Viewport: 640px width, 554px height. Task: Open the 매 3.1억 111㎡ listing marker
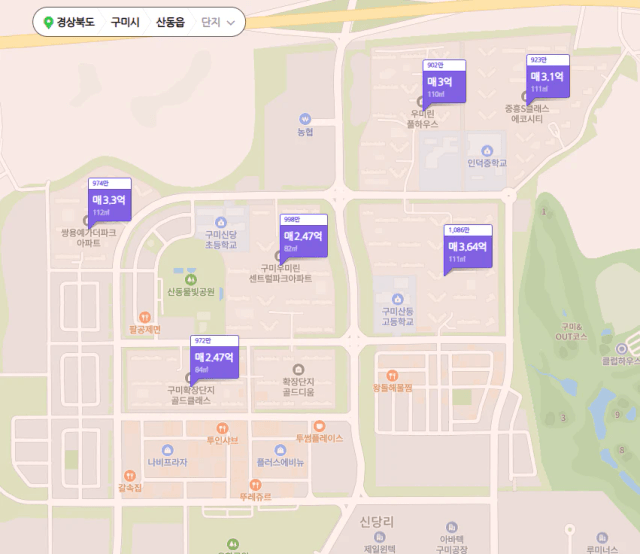(x=548, y=80)
